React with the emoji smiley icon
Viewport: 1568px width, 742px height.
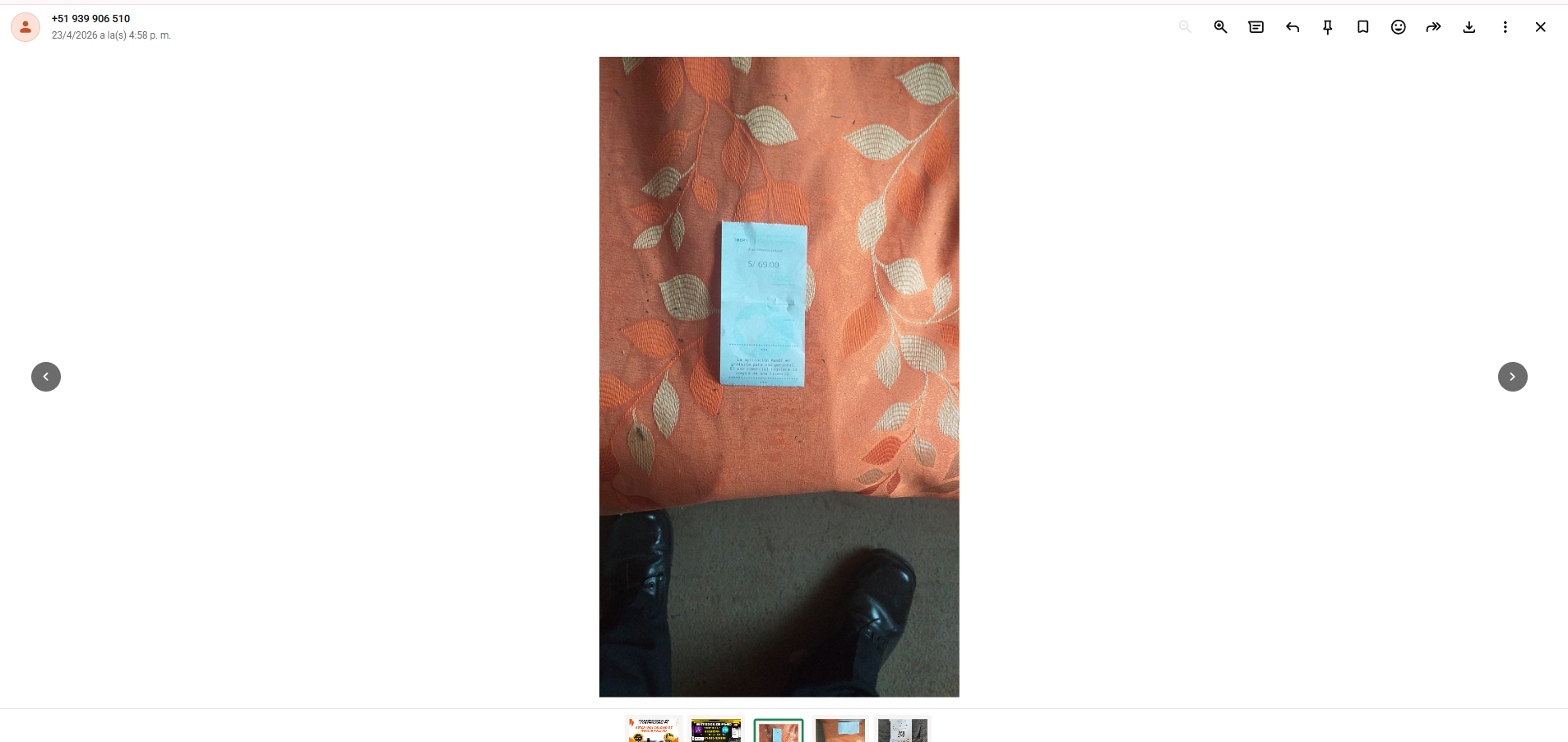(1398, 27)
